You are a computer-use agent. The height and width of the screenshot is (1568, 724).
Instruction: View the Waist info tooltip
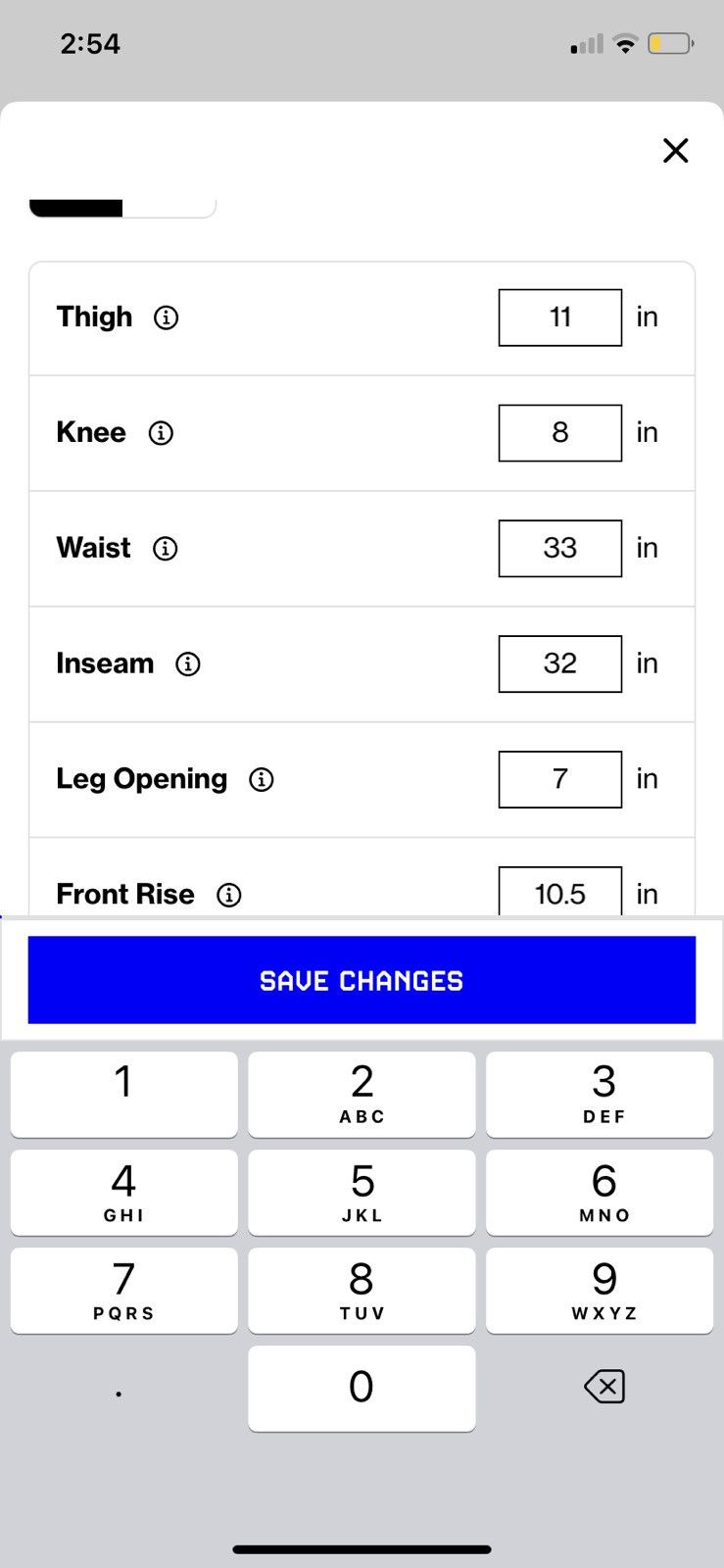(x=166, y=549)
